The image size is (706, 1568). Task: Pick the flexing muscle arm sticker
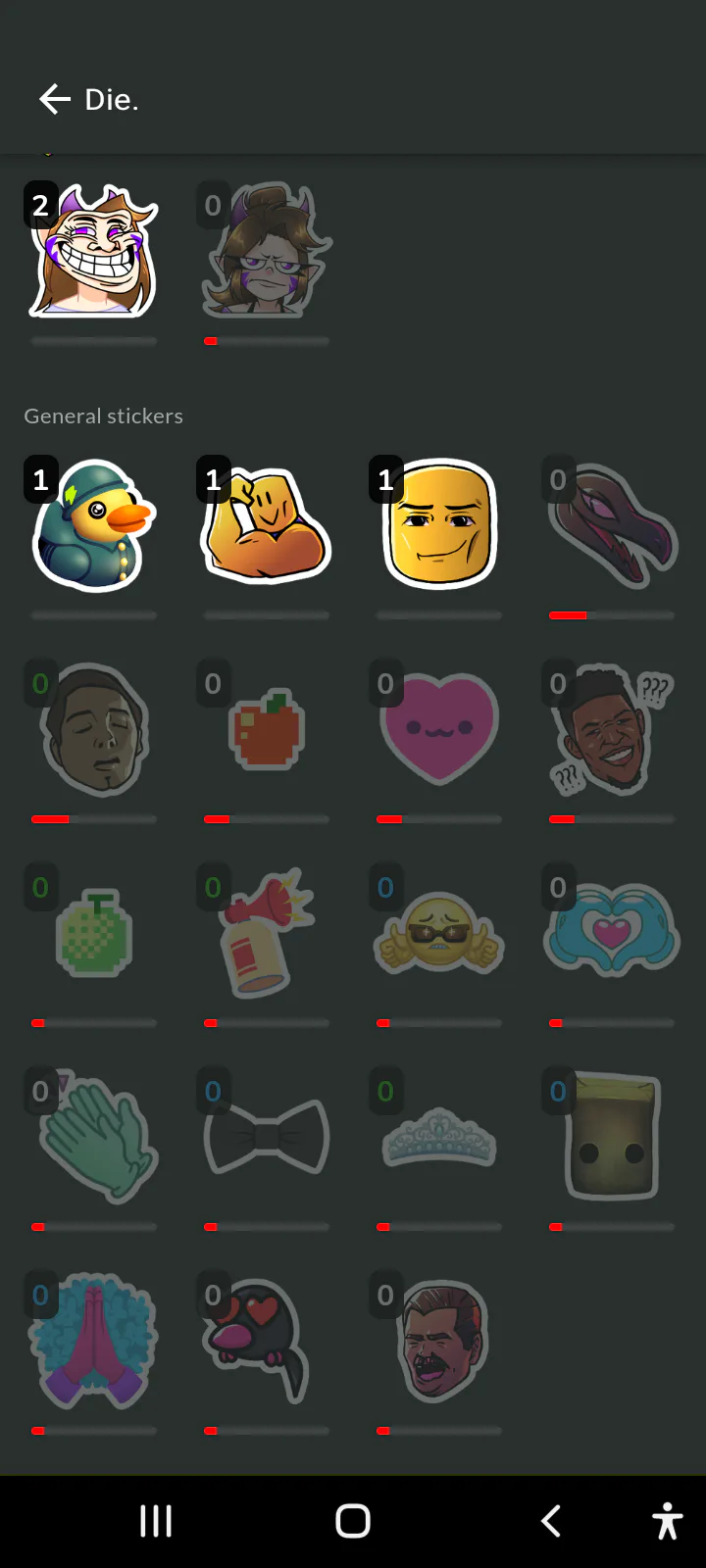pyautogui.click(x=267, y=525)
